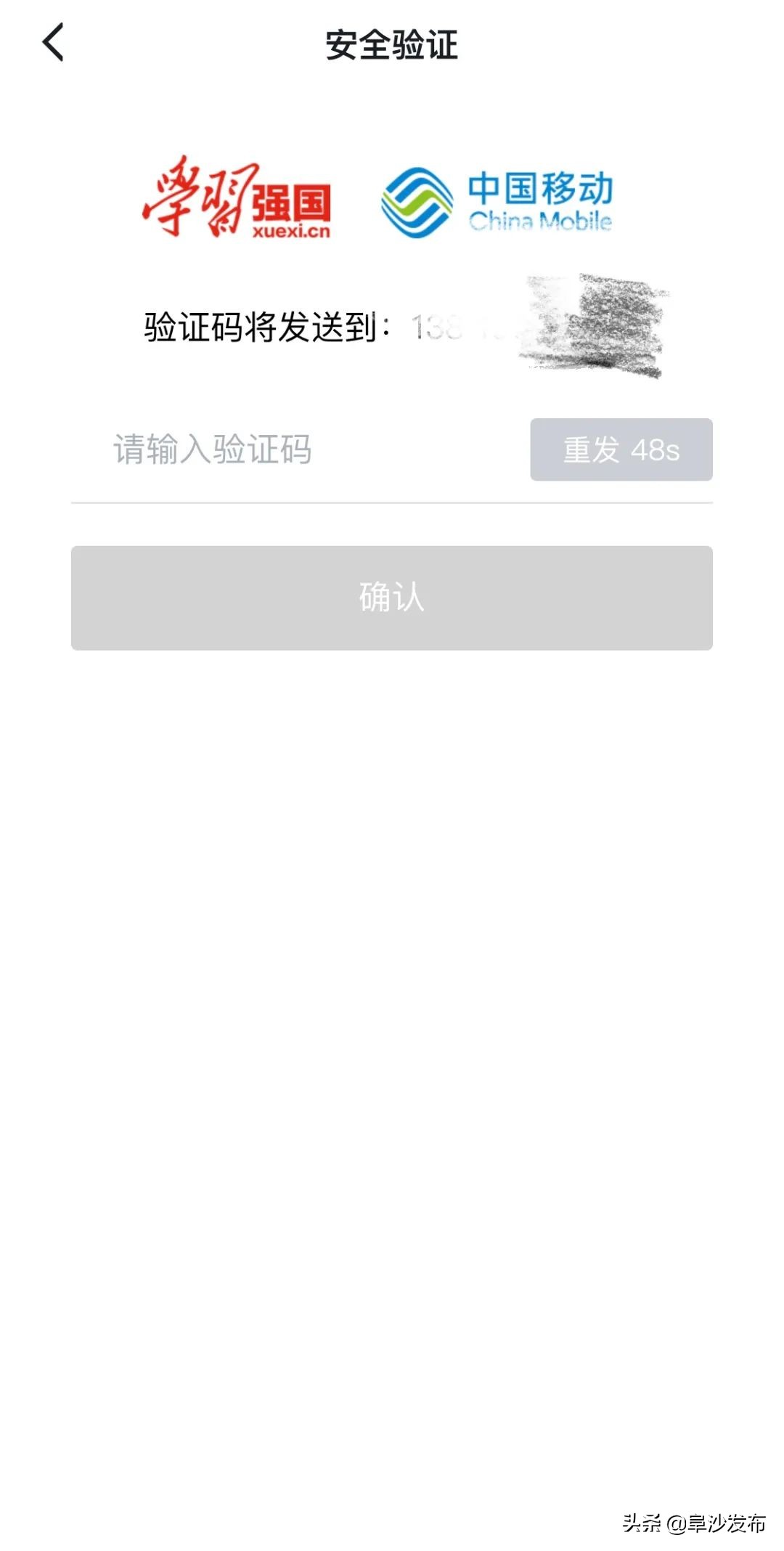784x1551 pixels.
Task: Click the 重发 countdown timer
Action: pyautogui.click(x=657, y=450)
